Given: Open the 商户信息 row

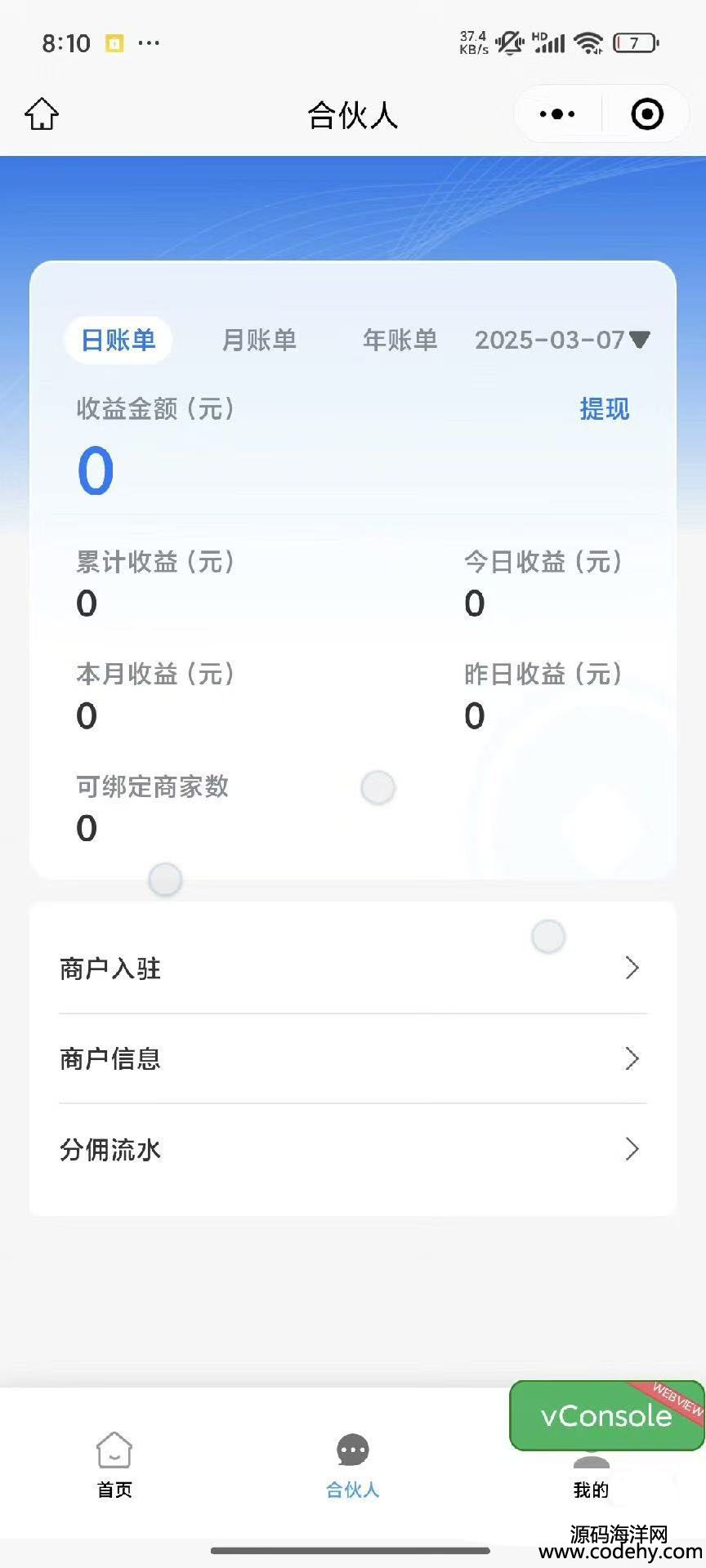Looking at the screenshot, I should [x=353, y=1059].
